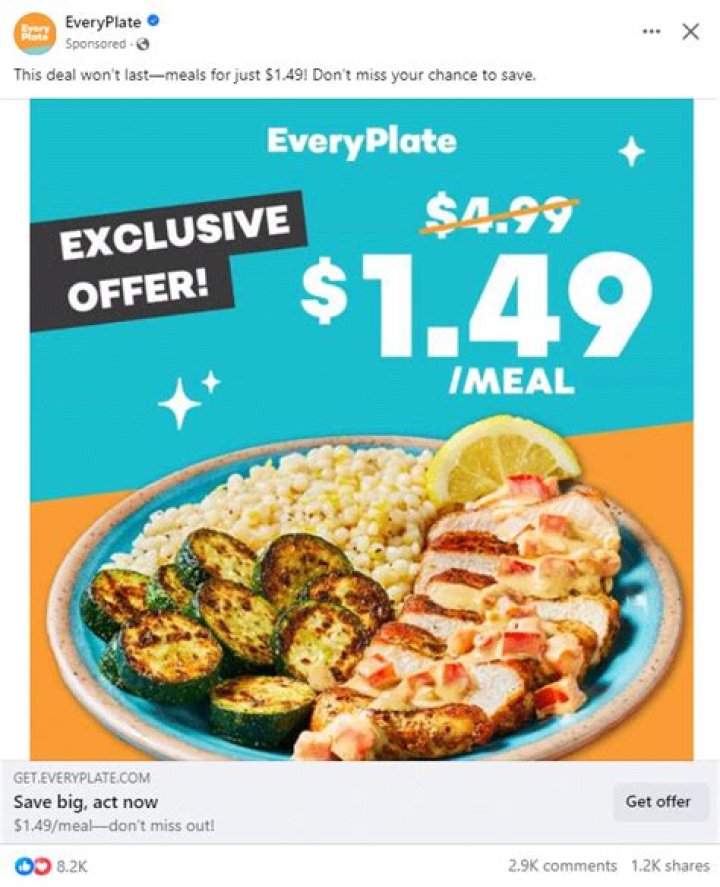Open the three-dot post options menu
Viewport: 720px width, 887px height.
point(652,32)
